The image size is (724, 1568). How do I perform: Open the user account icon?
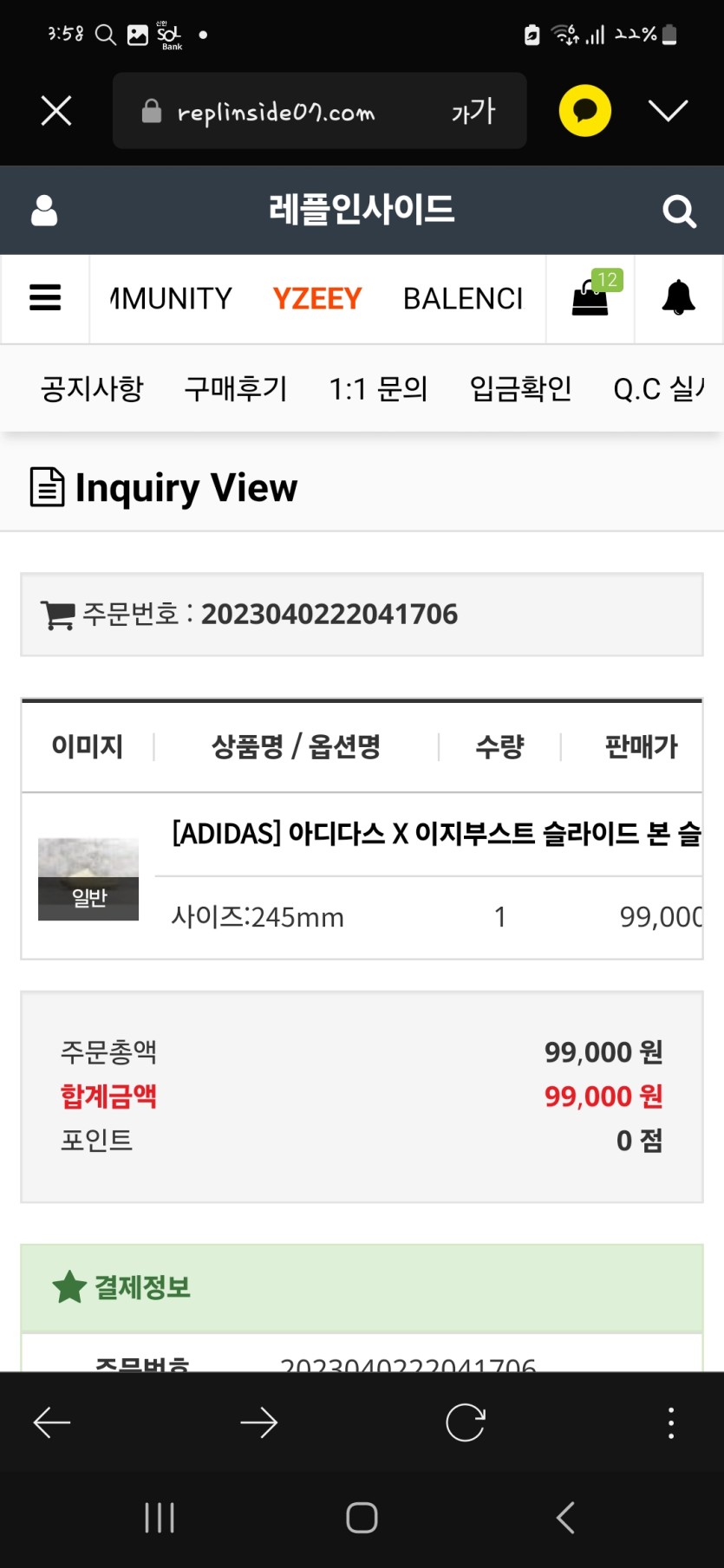point(44,211)
